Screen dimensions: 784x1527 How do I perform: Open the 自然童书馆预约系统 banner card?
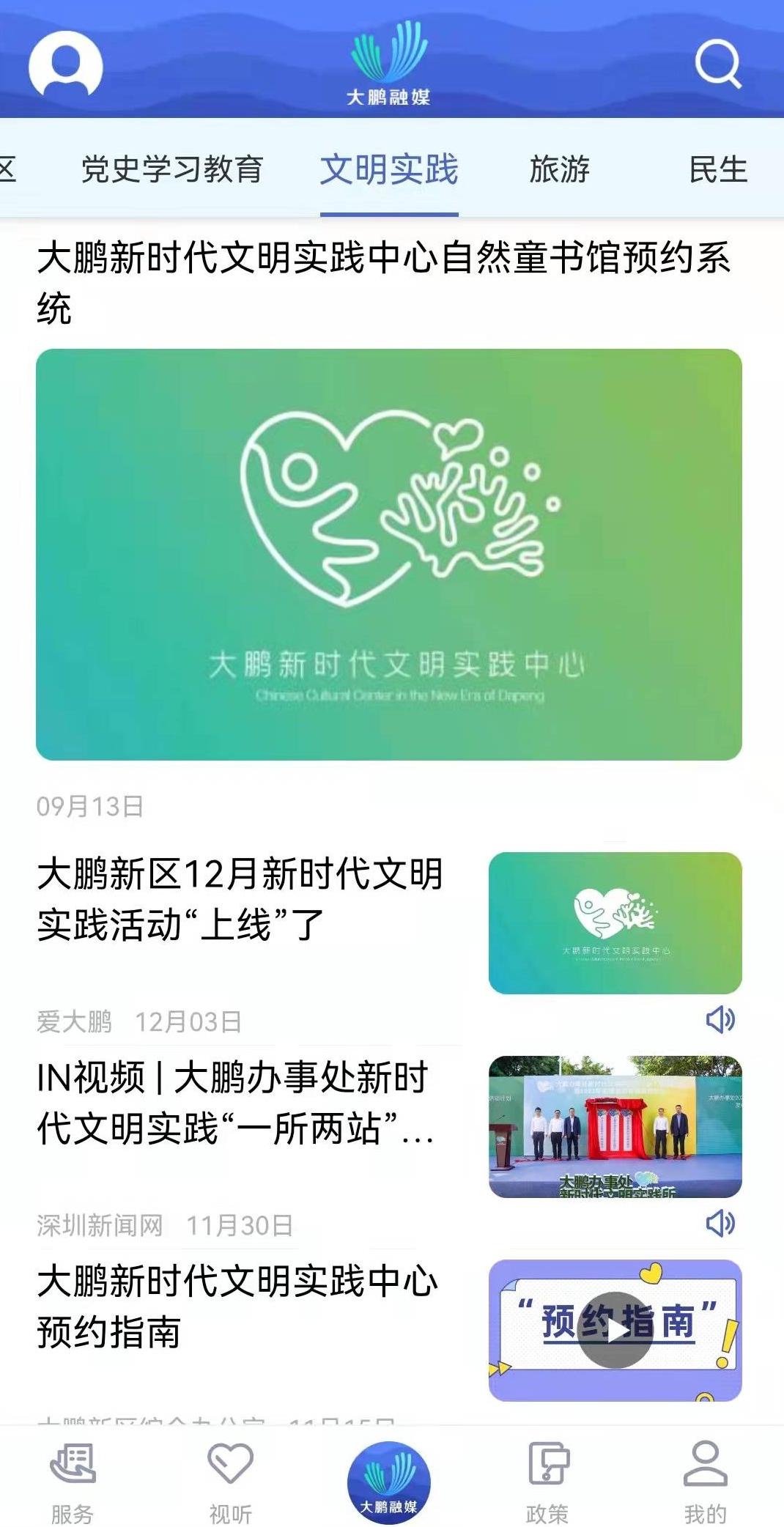tap(388, 554)
